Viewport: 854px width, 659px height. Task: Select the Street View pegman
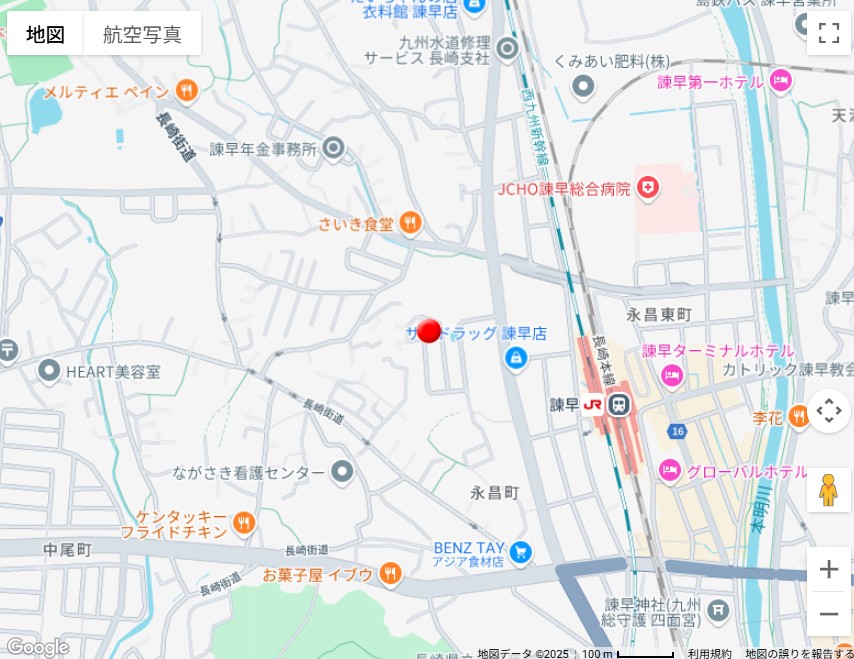point(828,490)
